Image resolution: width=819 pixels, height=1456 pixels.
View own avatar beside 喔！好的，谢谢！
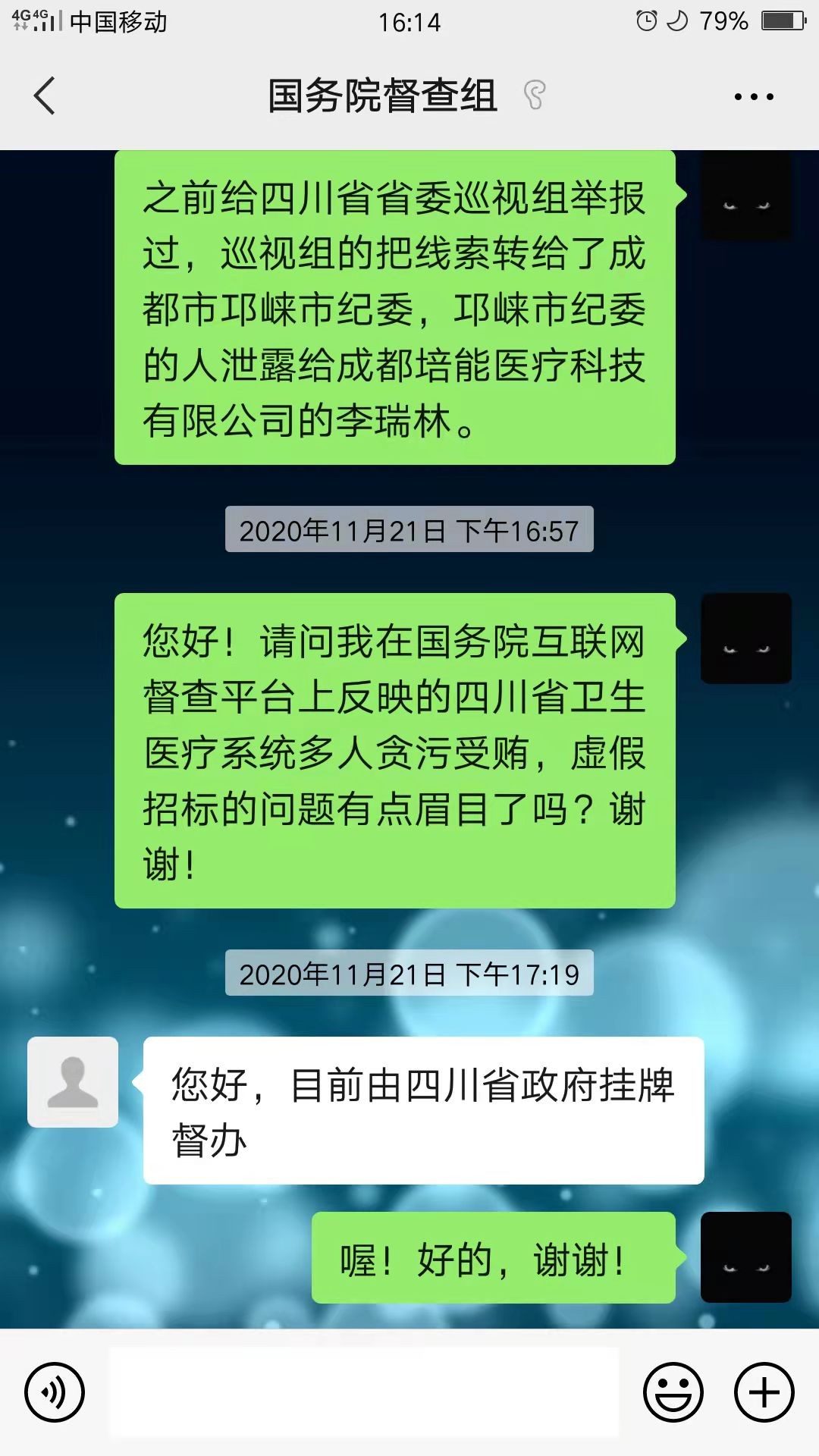(745, 1257)
